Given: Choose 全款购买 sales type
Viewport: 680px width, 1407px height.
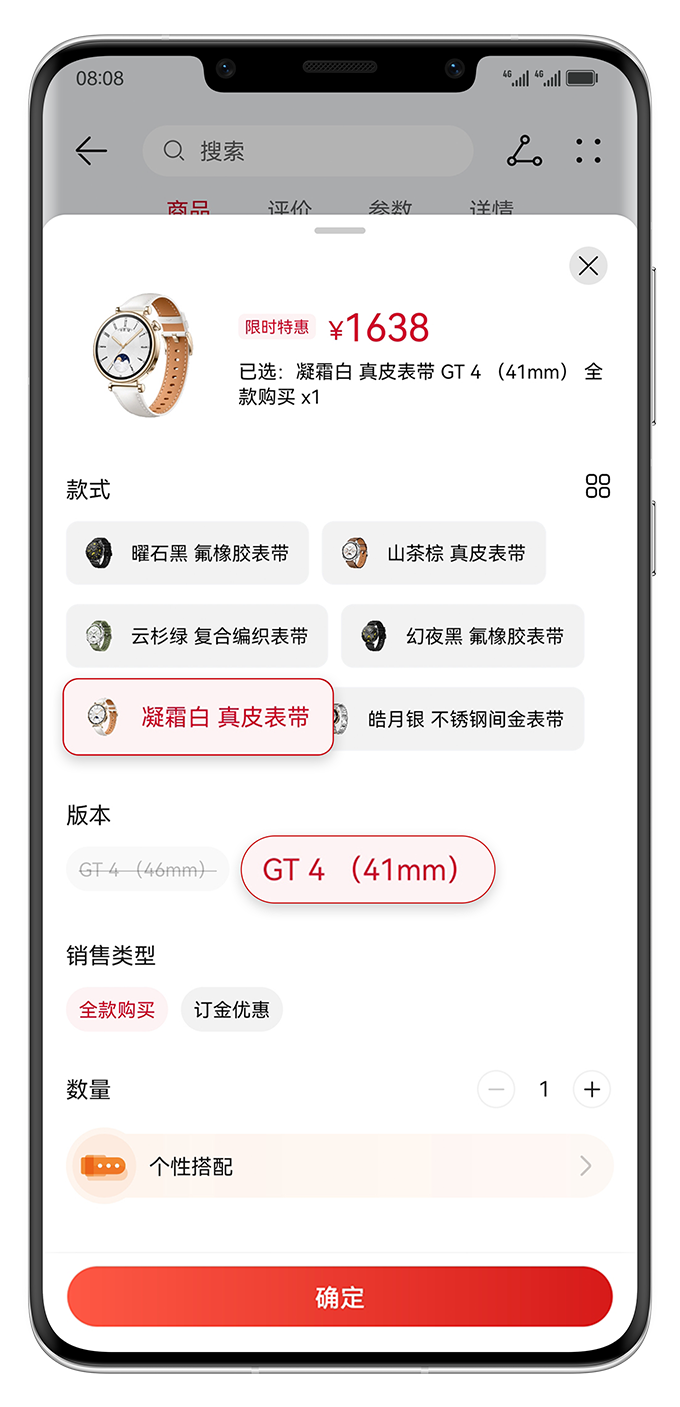Looking at the screenshot, I should coord(117,1009).
